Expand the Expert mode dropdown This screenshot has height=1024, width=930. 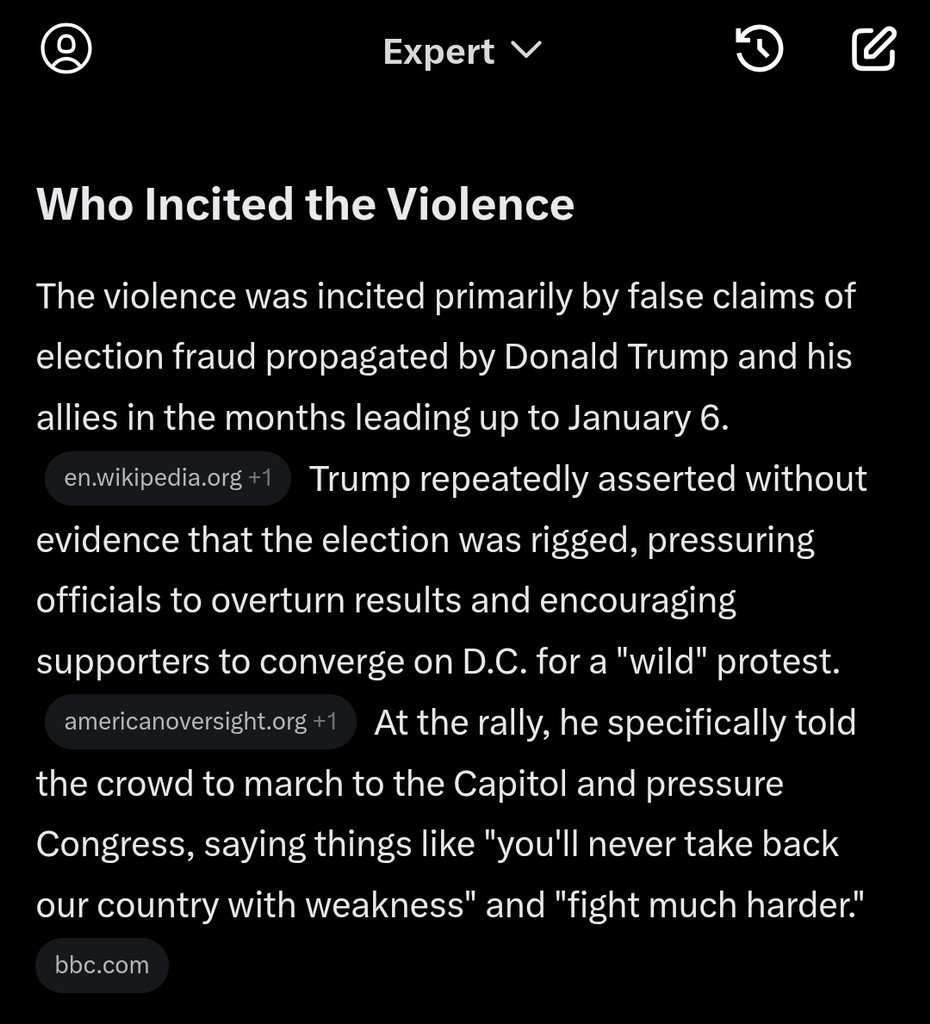[x=462, y=51]
